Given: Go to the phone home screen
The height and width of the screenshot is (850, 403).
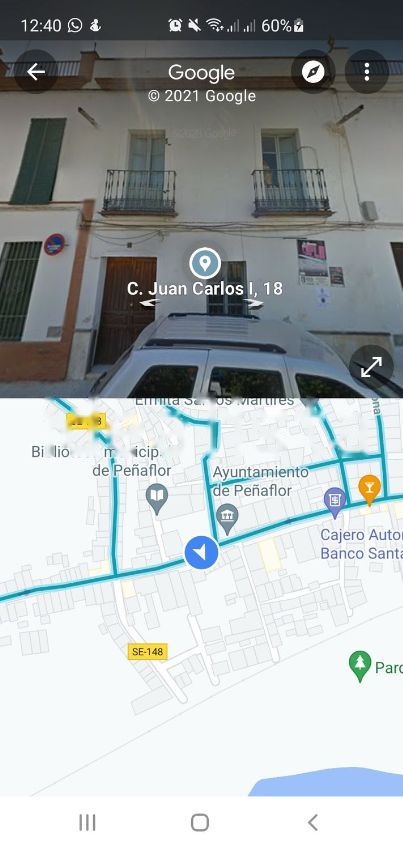Looking at the screenshot, I should [x=200, y=822].
